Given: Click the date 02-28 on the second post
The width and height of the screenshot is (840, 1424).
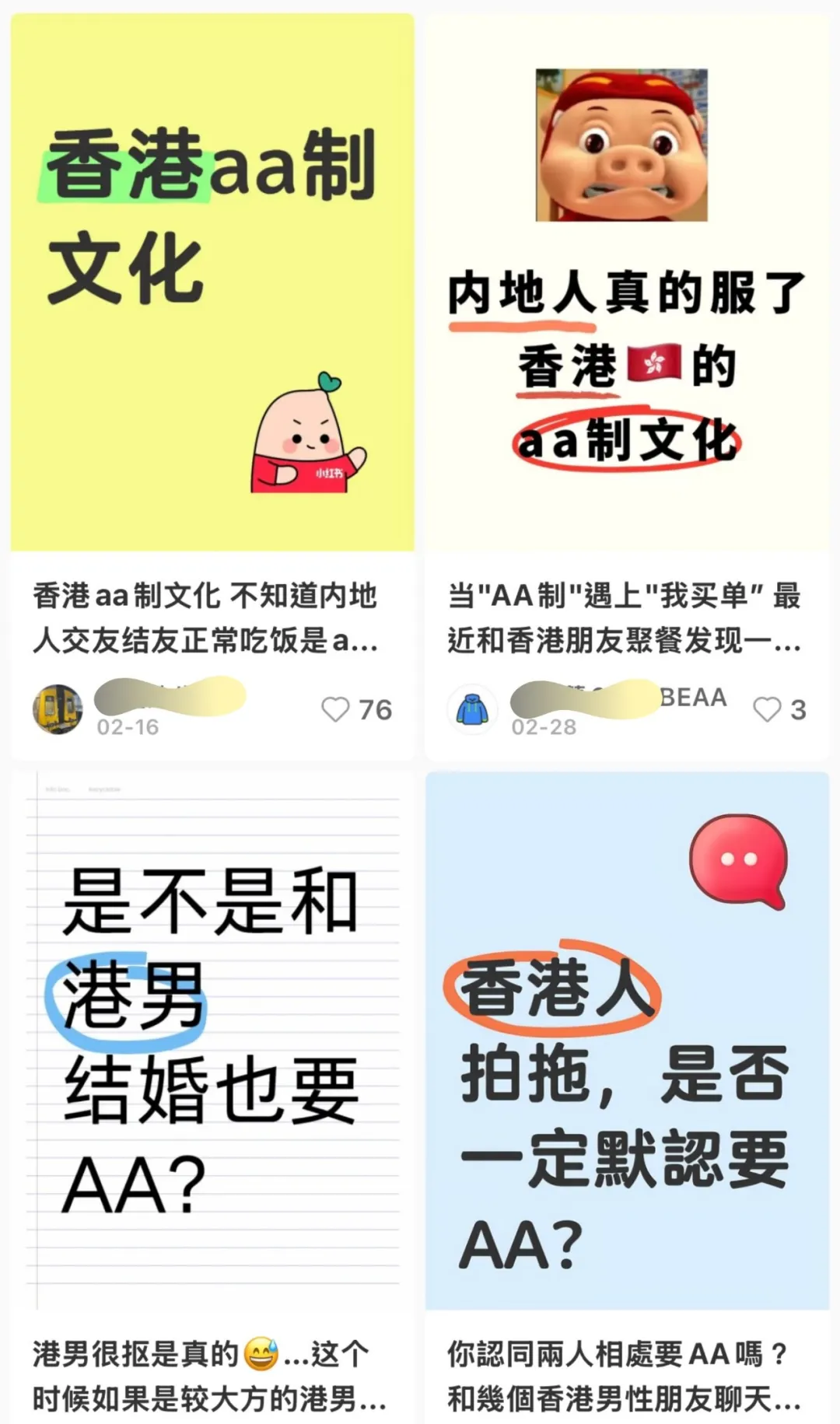Looking at the screenshot, I should (x=542, y=727).
